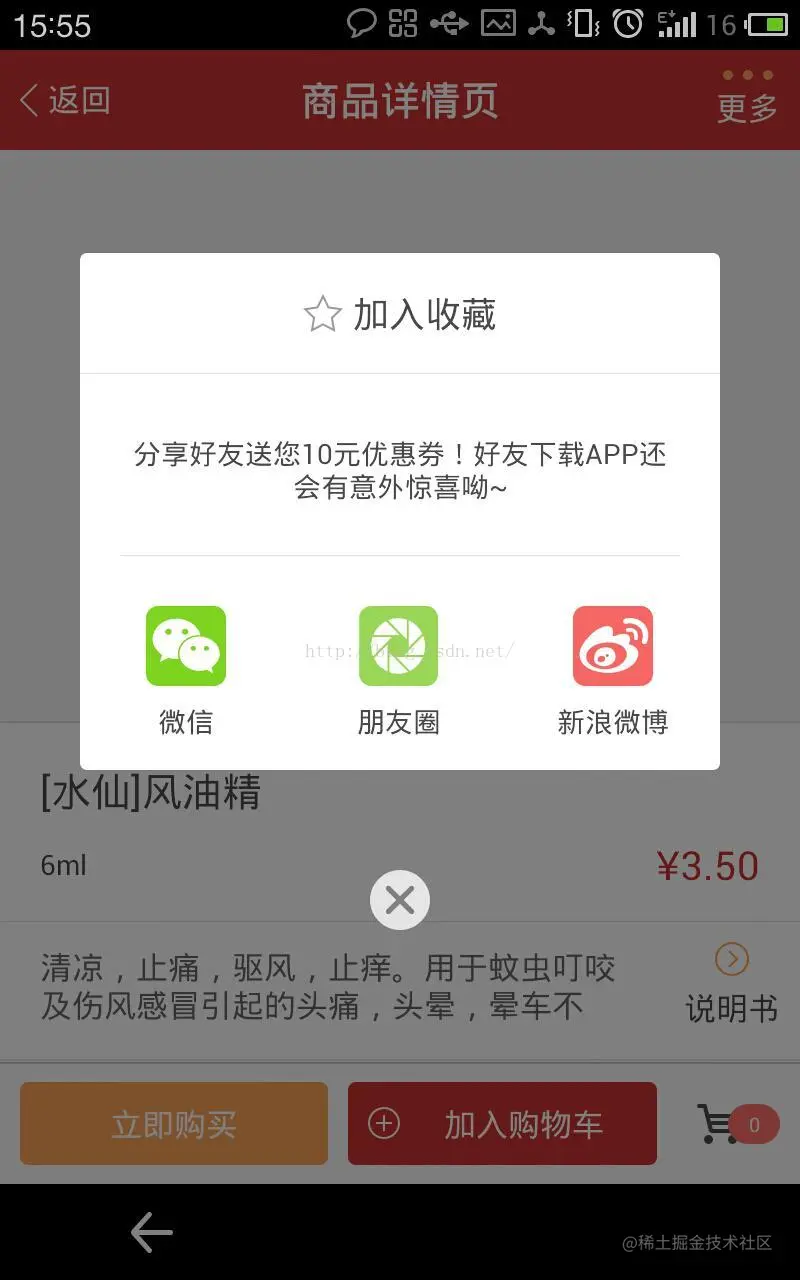
Task: Tap the system back arrow
Action: [x=152, y=1233]
